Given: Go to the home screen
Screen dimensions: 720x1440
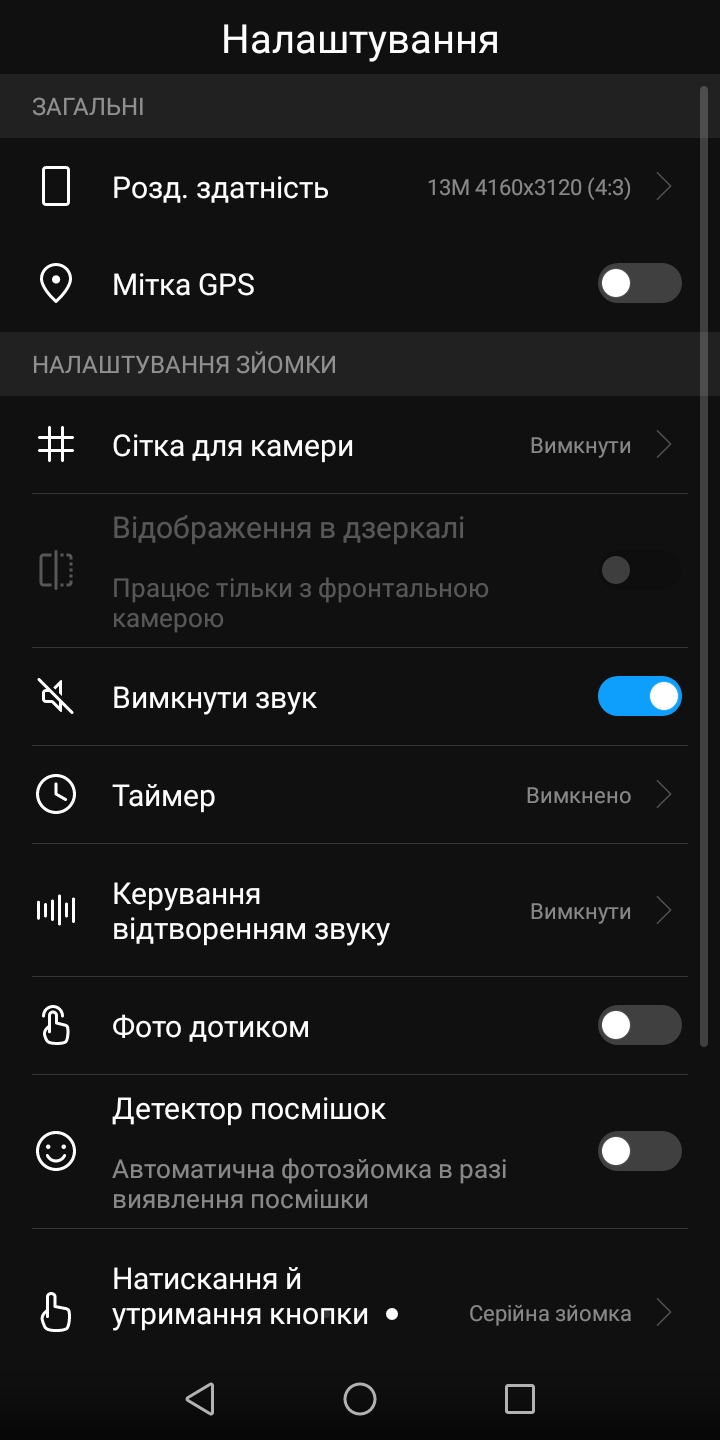Looking at the screenshot, I should pyautogui.click(x=360, y=1399).
